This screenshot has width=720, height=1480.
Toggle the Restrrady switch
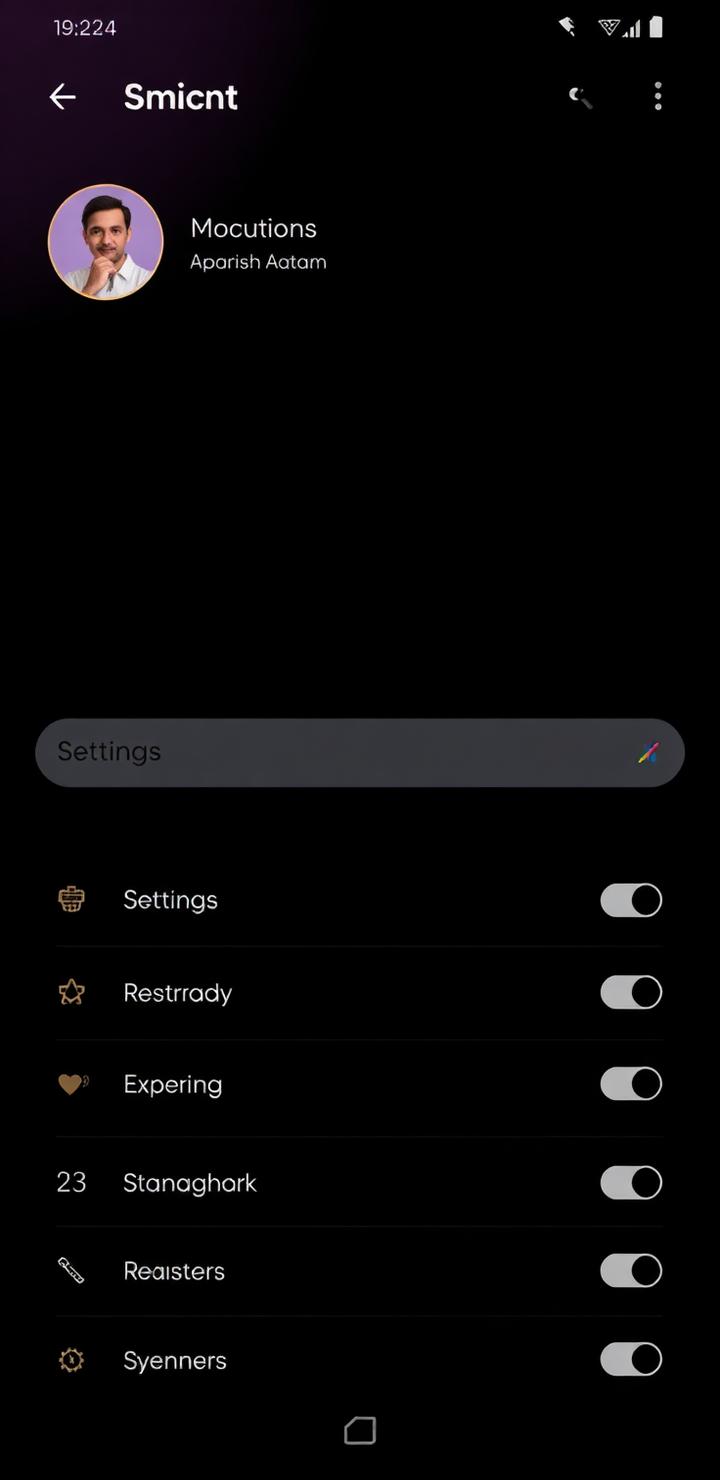(631, 992)
